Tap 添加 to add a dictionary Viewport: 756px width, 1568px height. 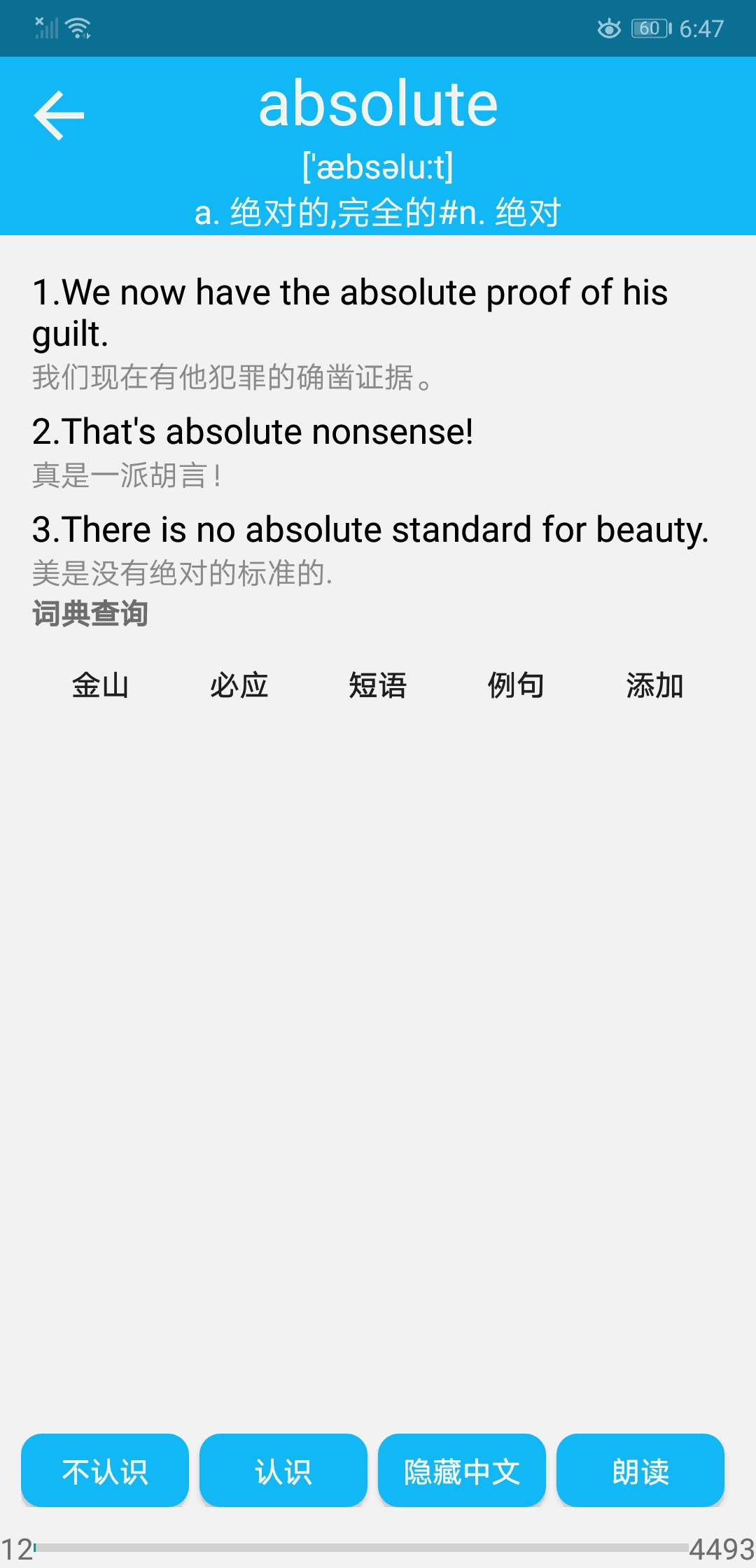click(654, 685)
